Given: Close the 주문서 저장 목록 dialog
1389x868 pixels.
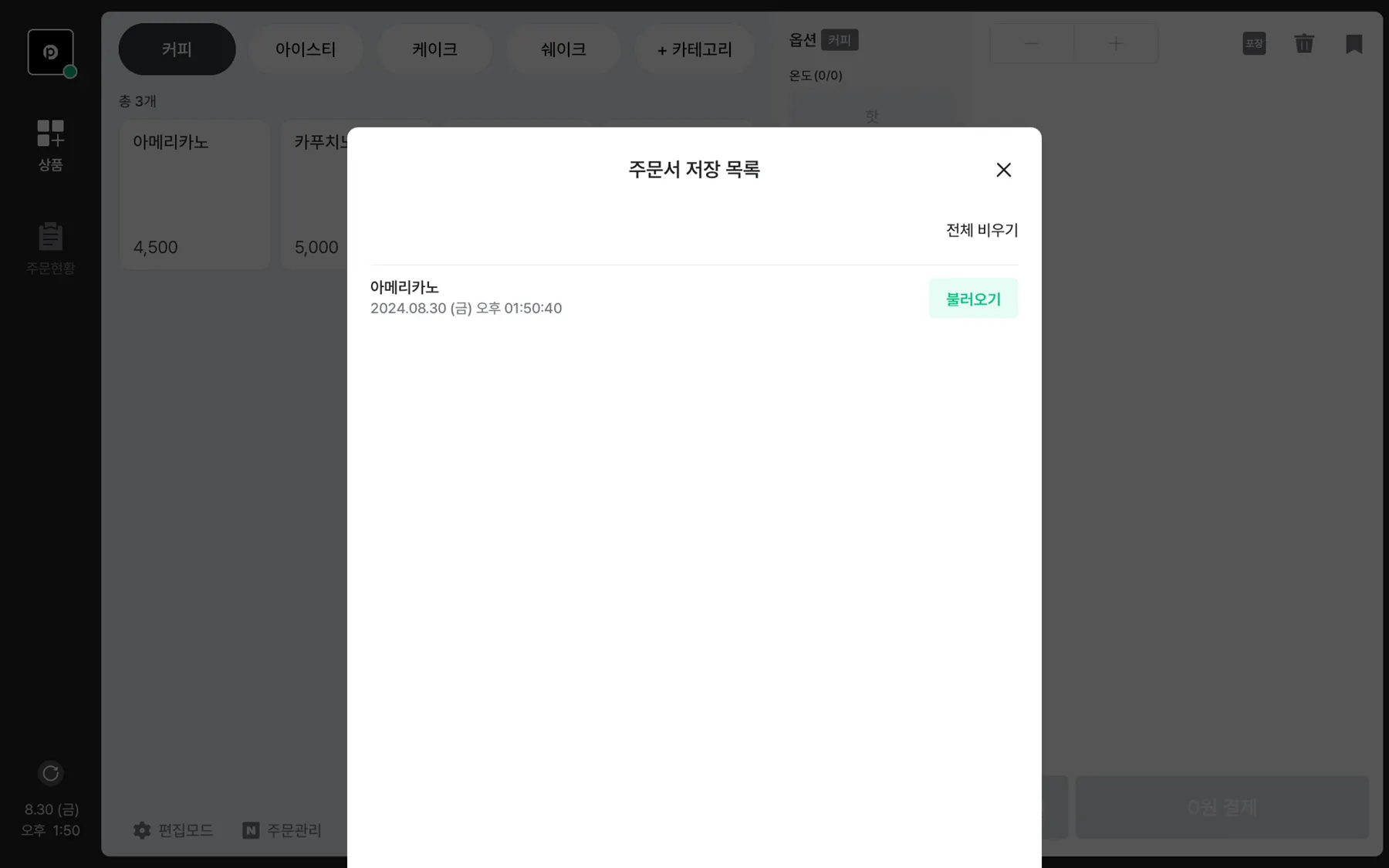Looking at the screenshot, I should (x=1003, y=170).
